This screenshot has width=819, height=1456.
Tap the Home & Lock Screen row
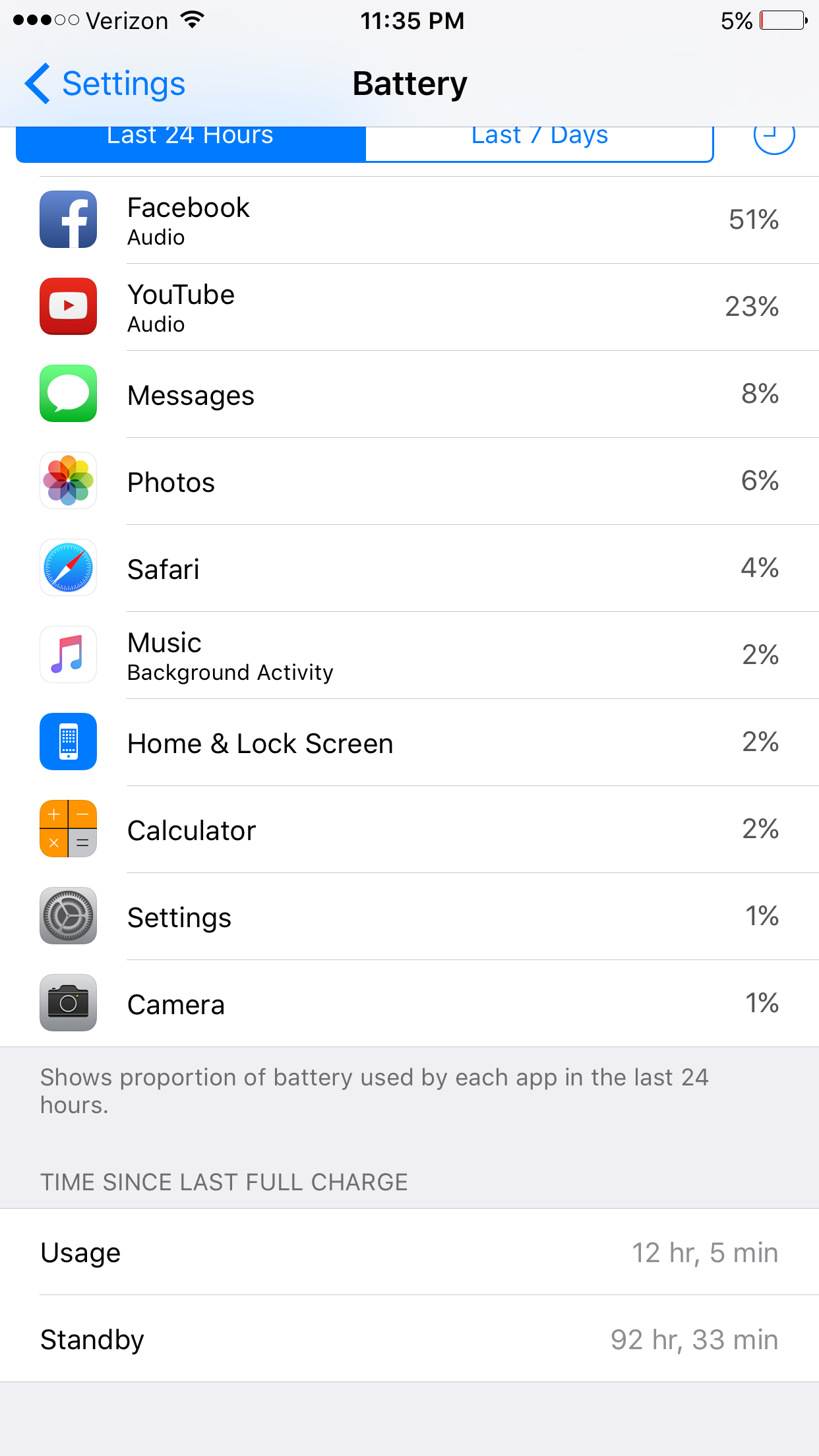point(409,743)
